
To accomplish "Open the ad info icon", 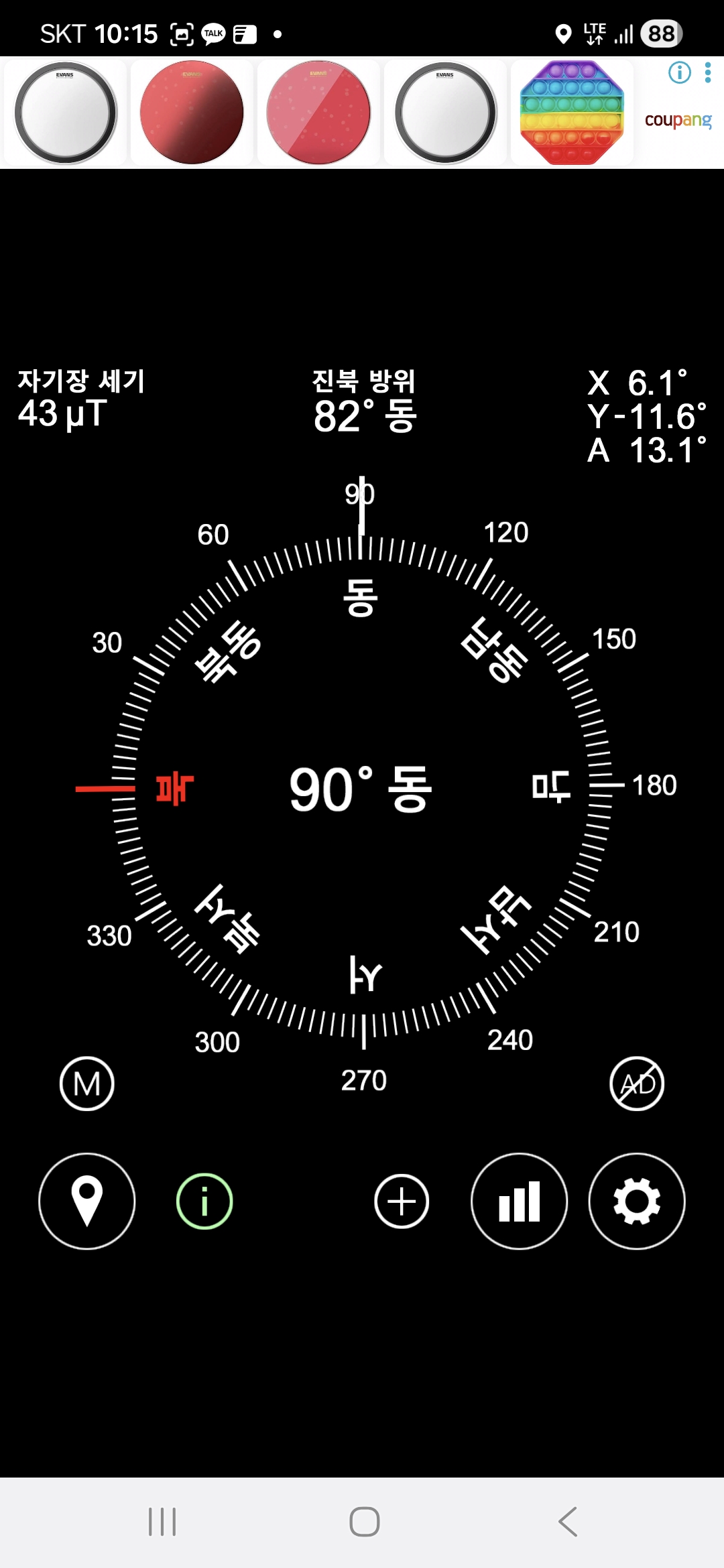I will coord(679,72).
